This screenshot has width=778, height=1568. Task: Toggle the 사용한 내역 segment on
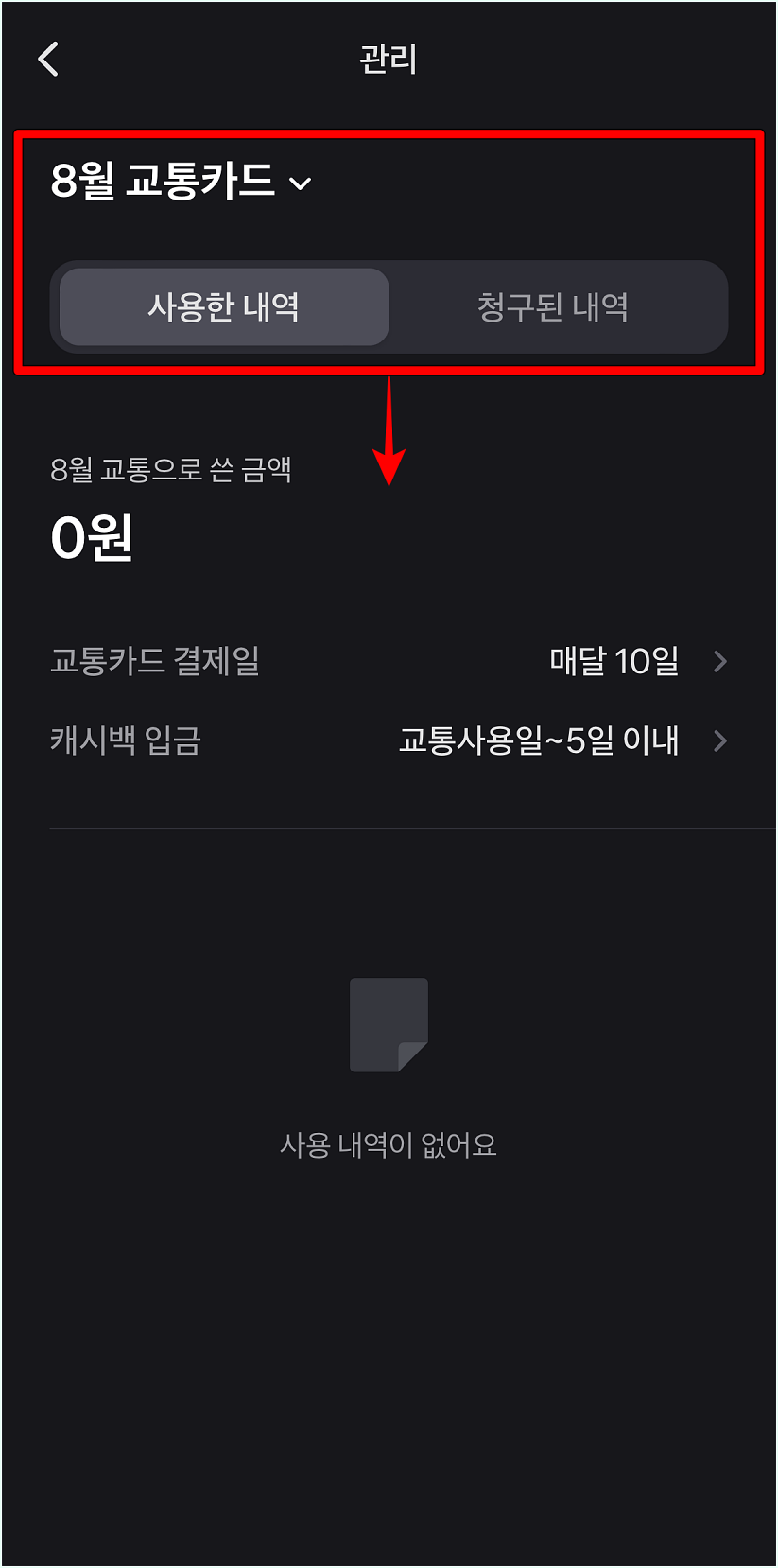tap(224, 307)
